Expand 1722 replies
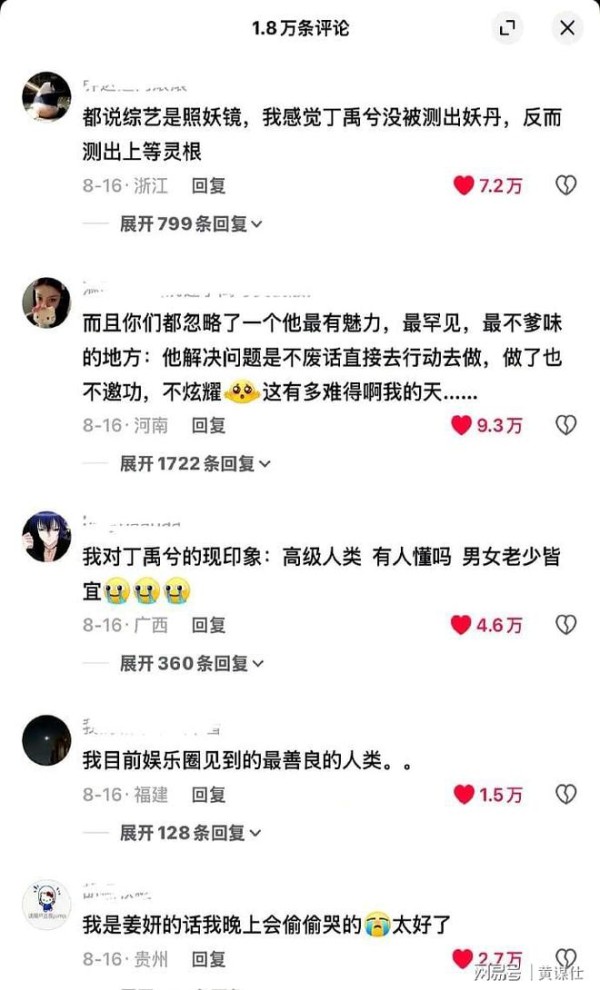600x990 pixels. pyautogui.click(x=195, y=464)
